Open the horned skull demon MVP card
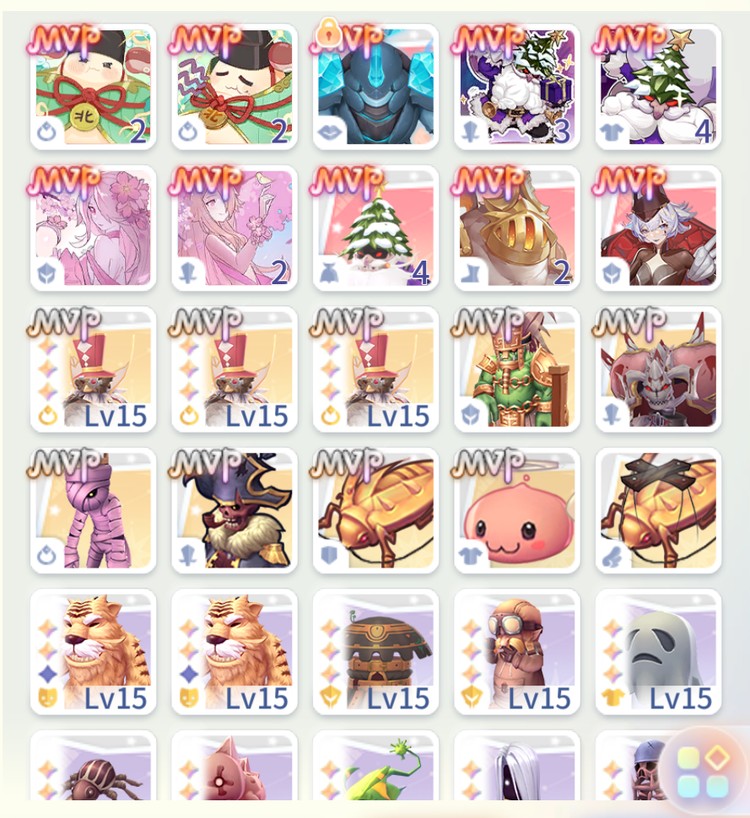Image resolution: width=750 pixels, height=818 pixels. click(658, 370)
